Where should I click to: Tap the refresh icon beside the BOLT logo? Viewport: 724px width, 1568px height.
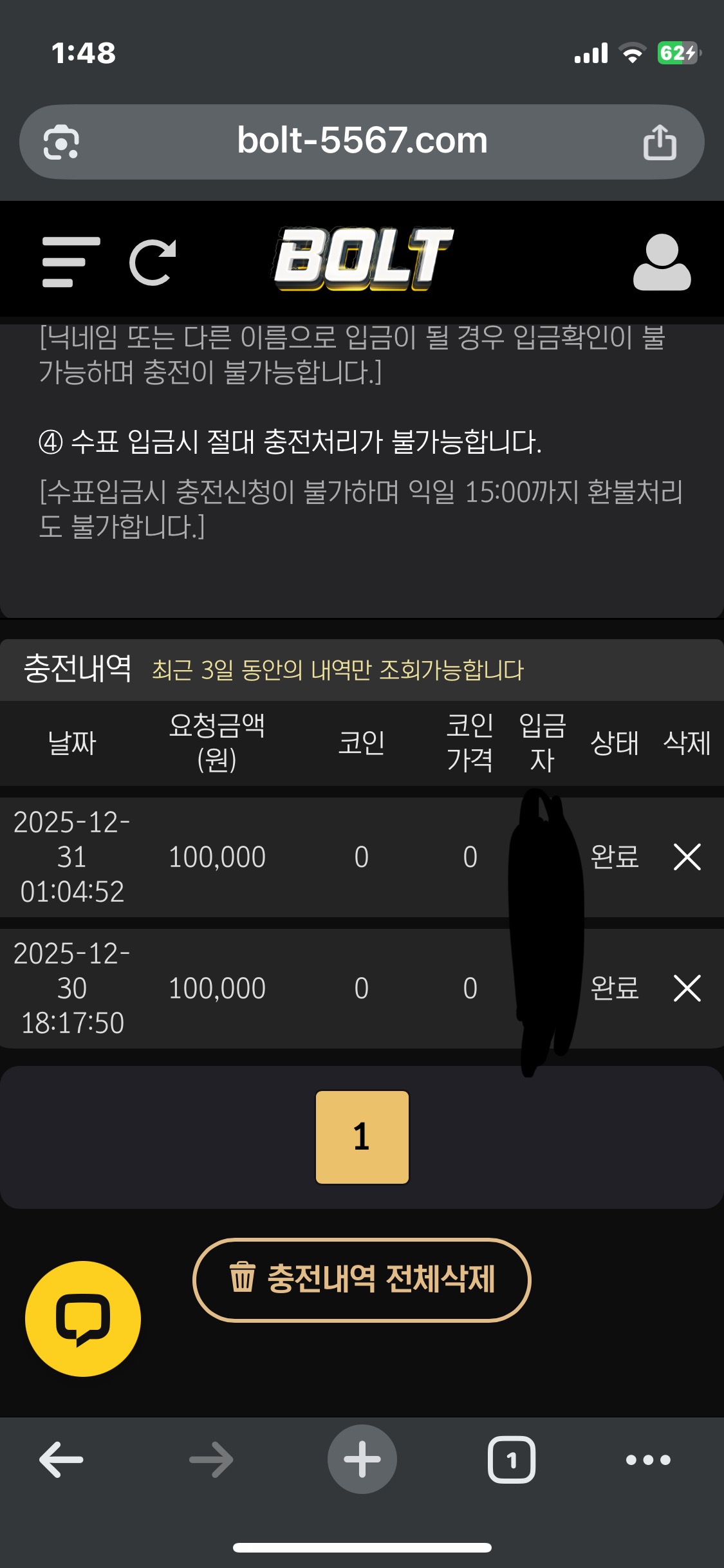[x=153, y=262]
